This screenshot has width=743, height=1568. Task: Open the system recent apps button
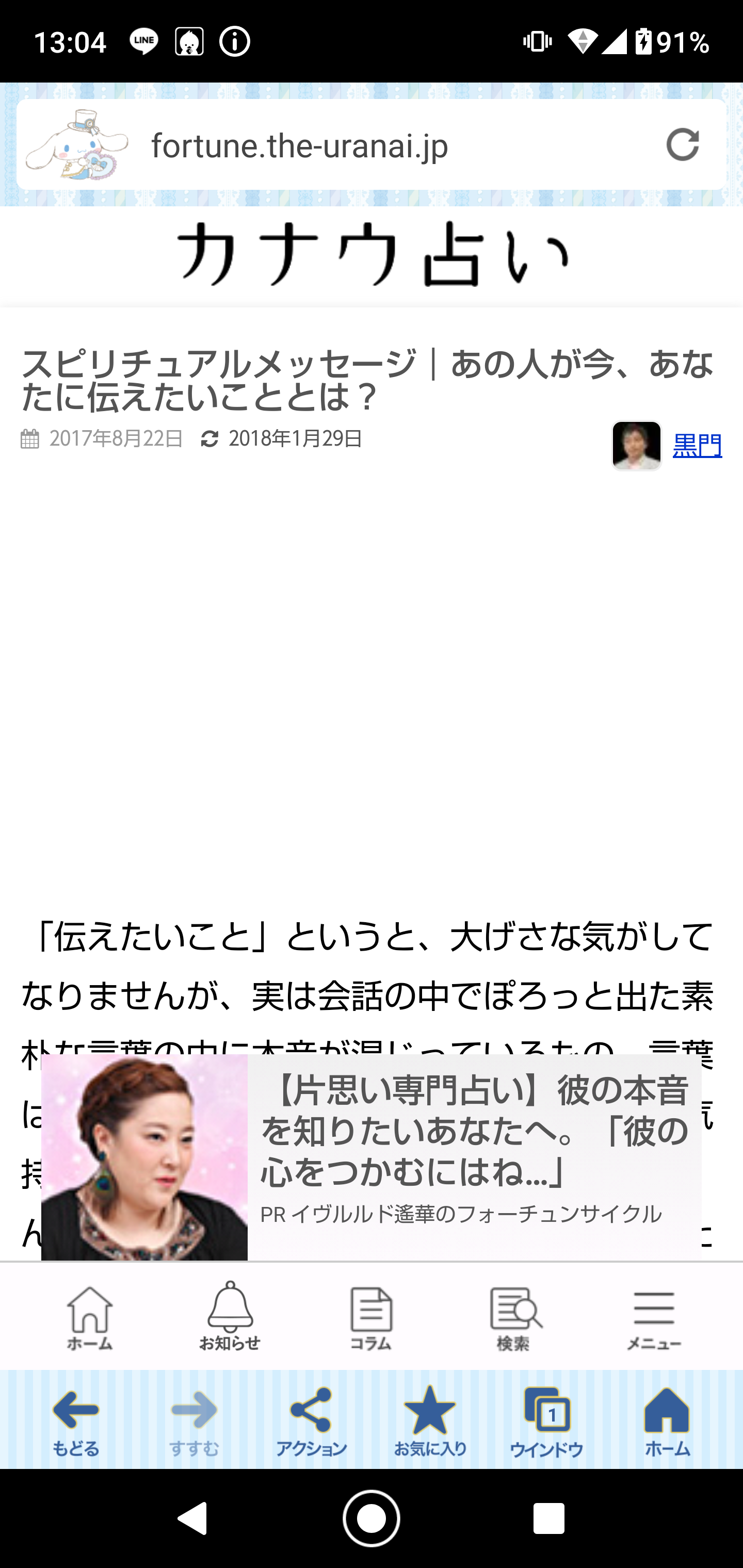click(548, 1518)
